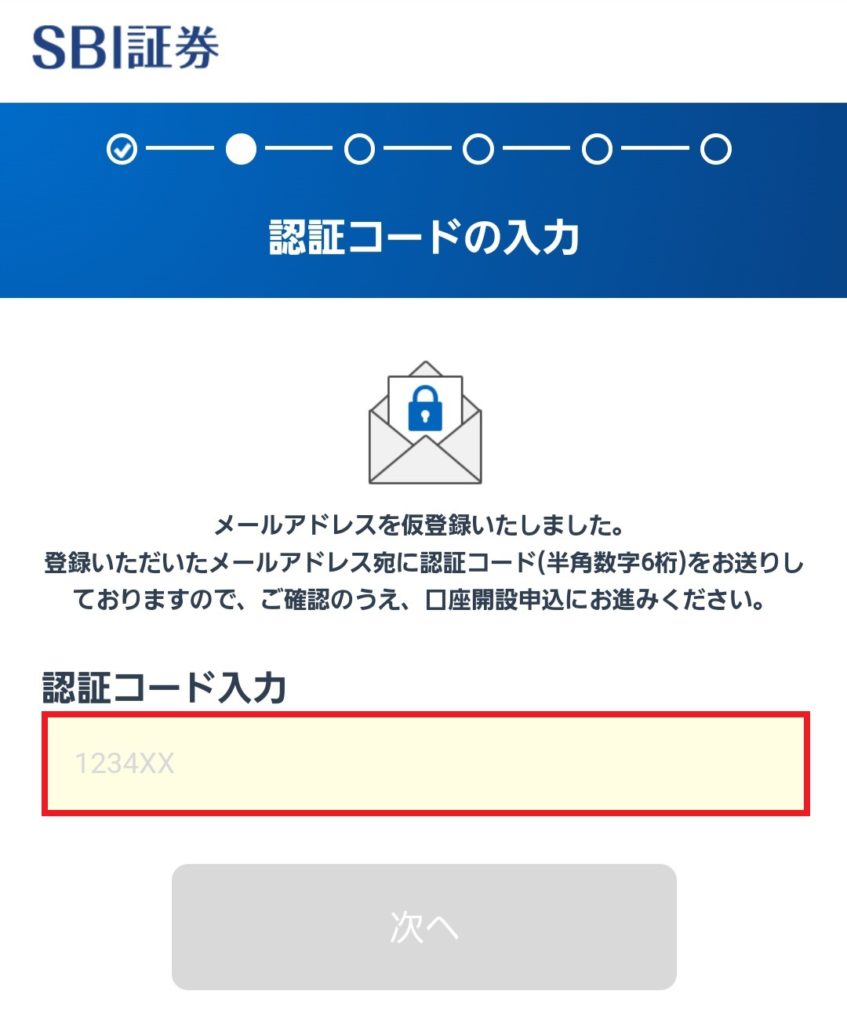The image size is (847, 1024).
Task: Tap the 次へ button
Action: point(424,927)
